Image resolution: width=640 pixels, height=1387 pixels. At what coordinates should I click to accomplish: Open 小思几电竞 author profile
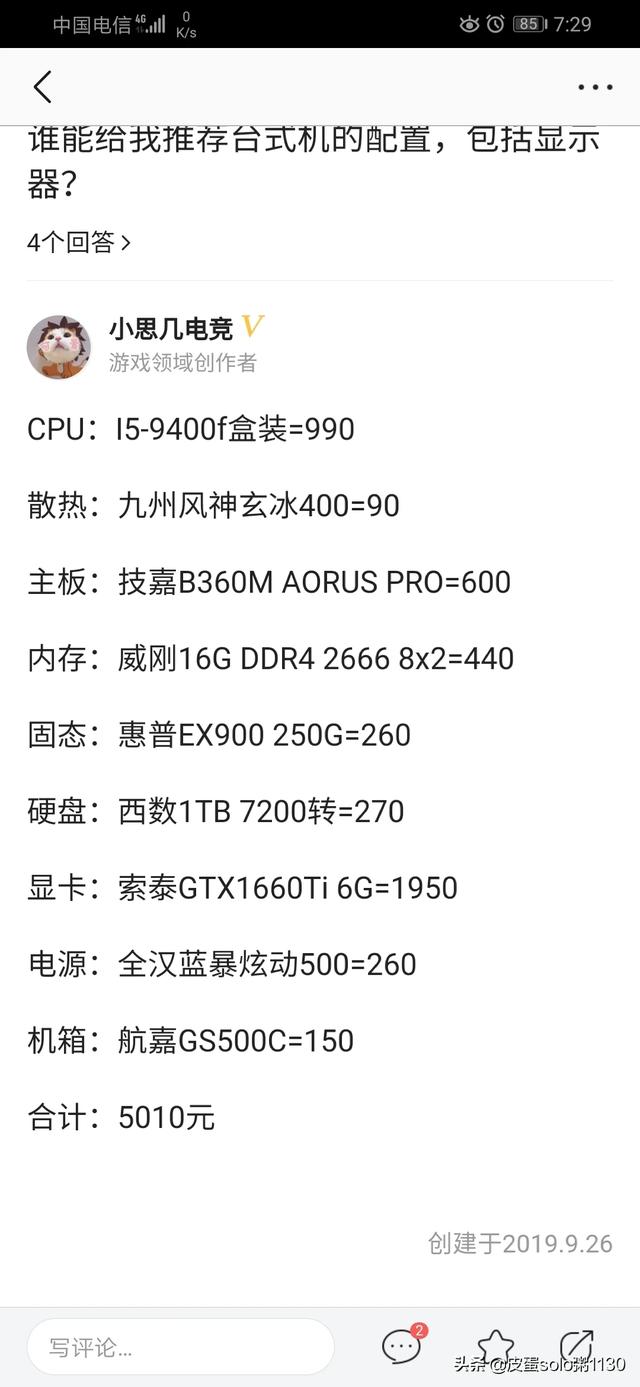[171, 328]
